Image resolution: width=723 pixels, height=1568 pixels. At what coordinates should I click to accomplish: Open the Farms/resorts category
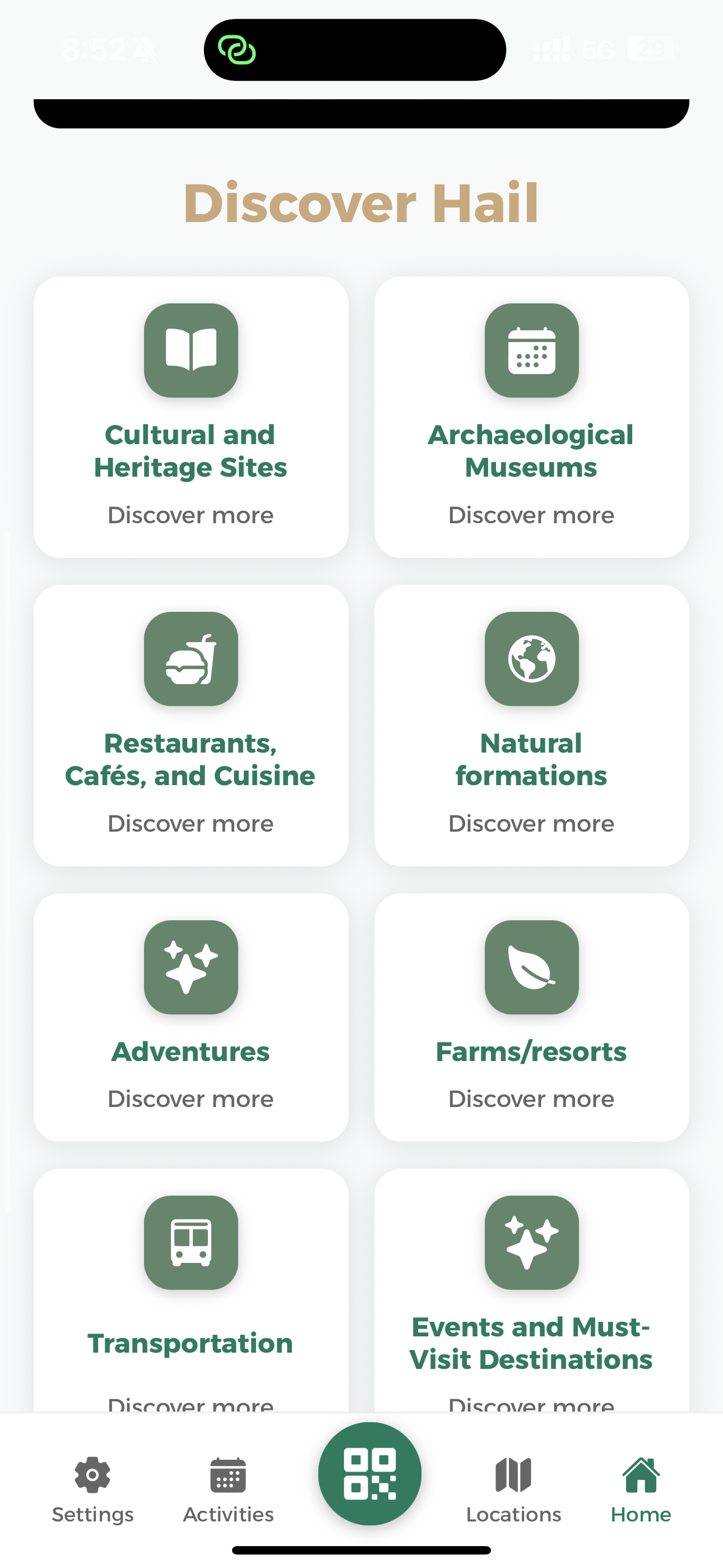(x=531, y=1018)
